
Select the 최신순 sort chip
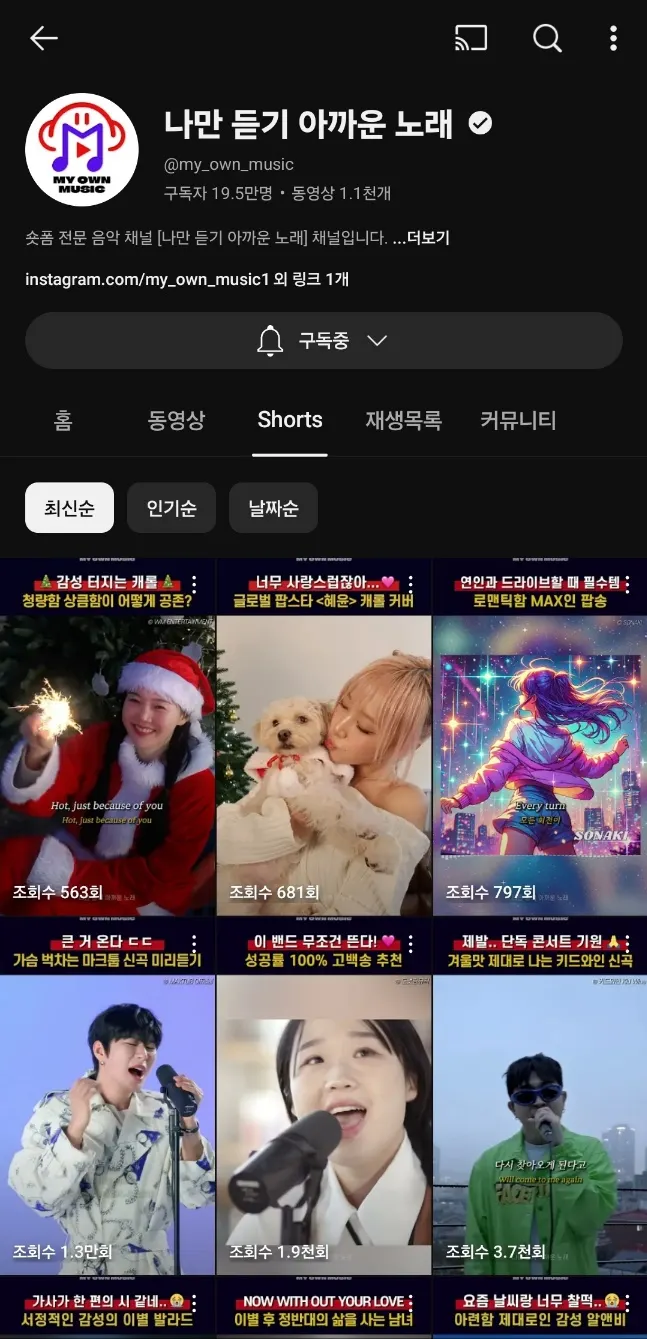click(69, 508)
